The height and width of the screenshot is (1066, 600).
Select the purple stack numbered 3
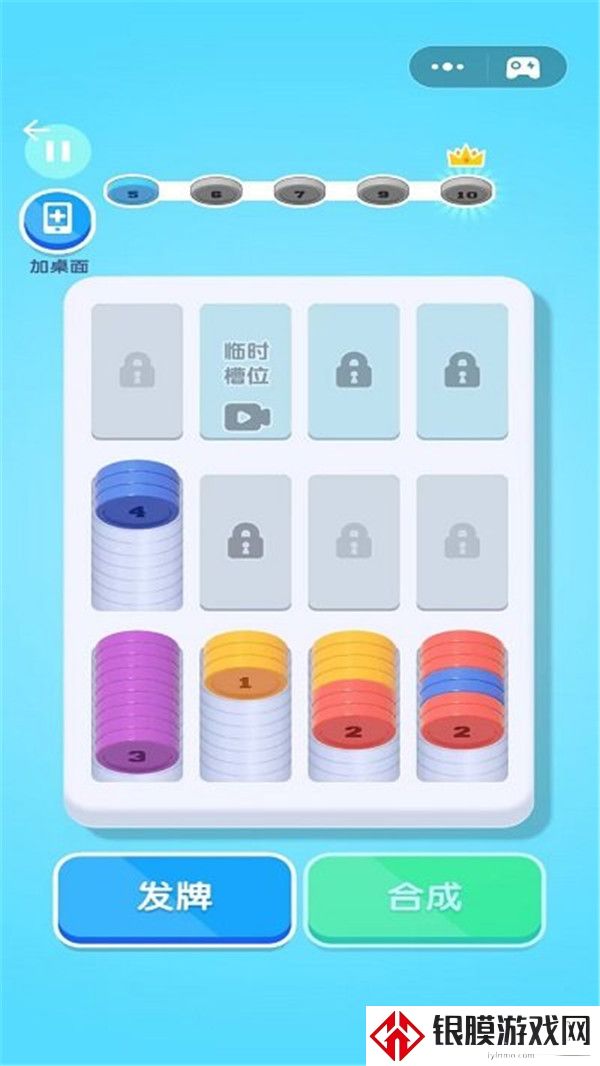pos(137,705)
